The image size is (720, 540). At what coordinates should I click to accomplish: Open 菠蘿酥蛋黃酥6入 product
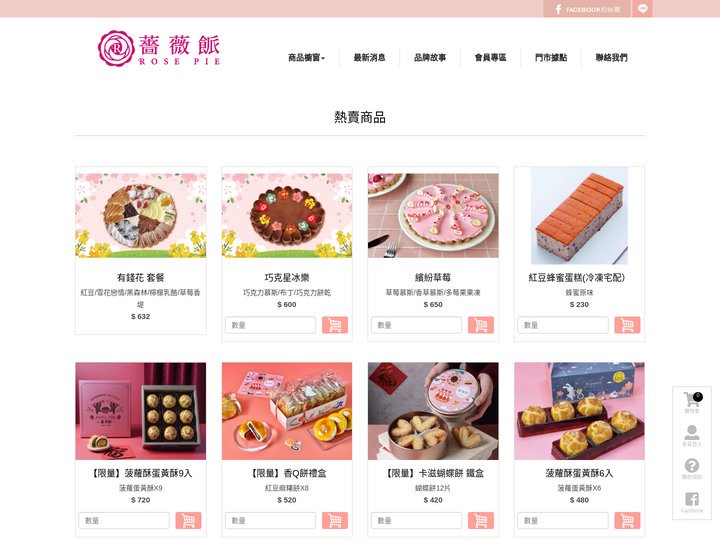click(579, 473)
